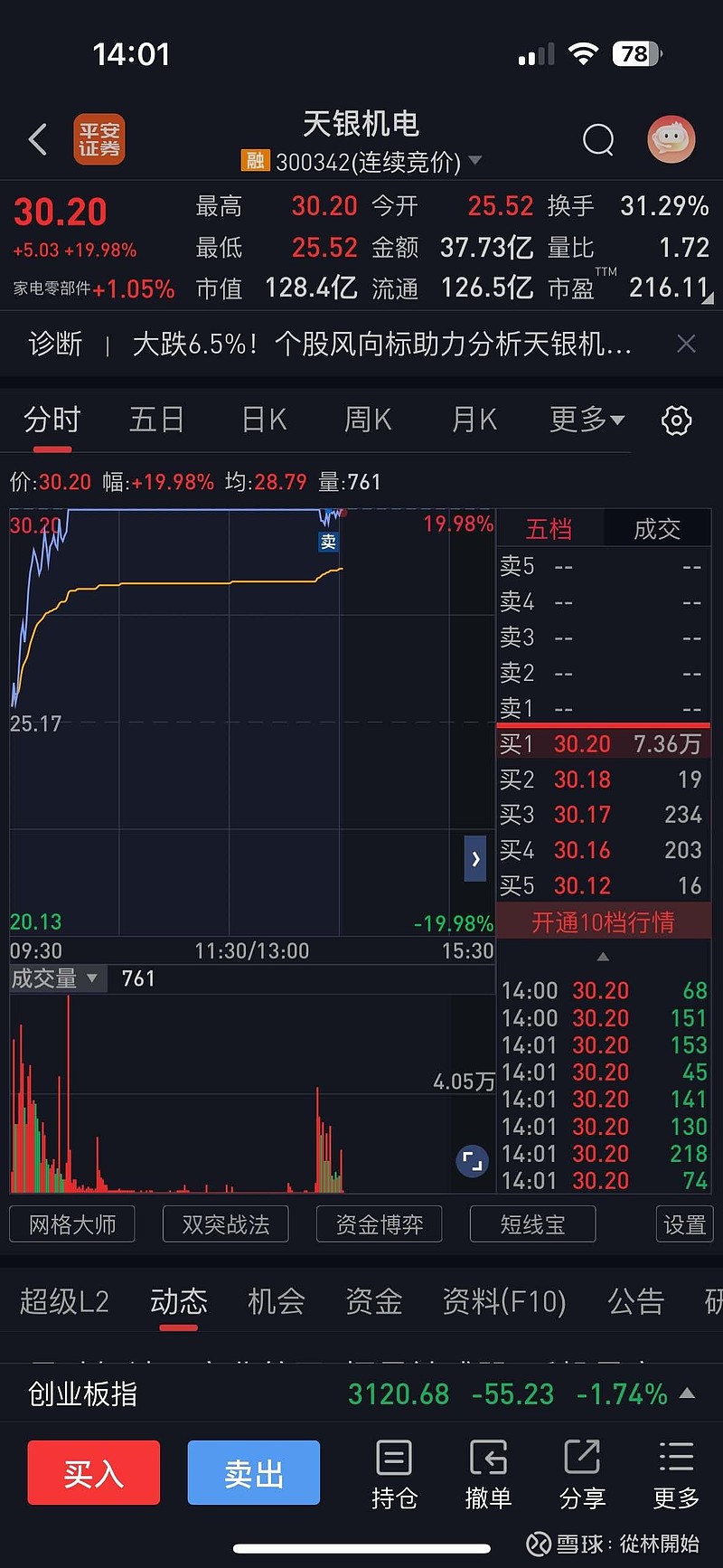Image resolution: width=723 pixels, height=1568 pixels.
Task: Tap the profile avatar in top right
Action: point(671,139)
